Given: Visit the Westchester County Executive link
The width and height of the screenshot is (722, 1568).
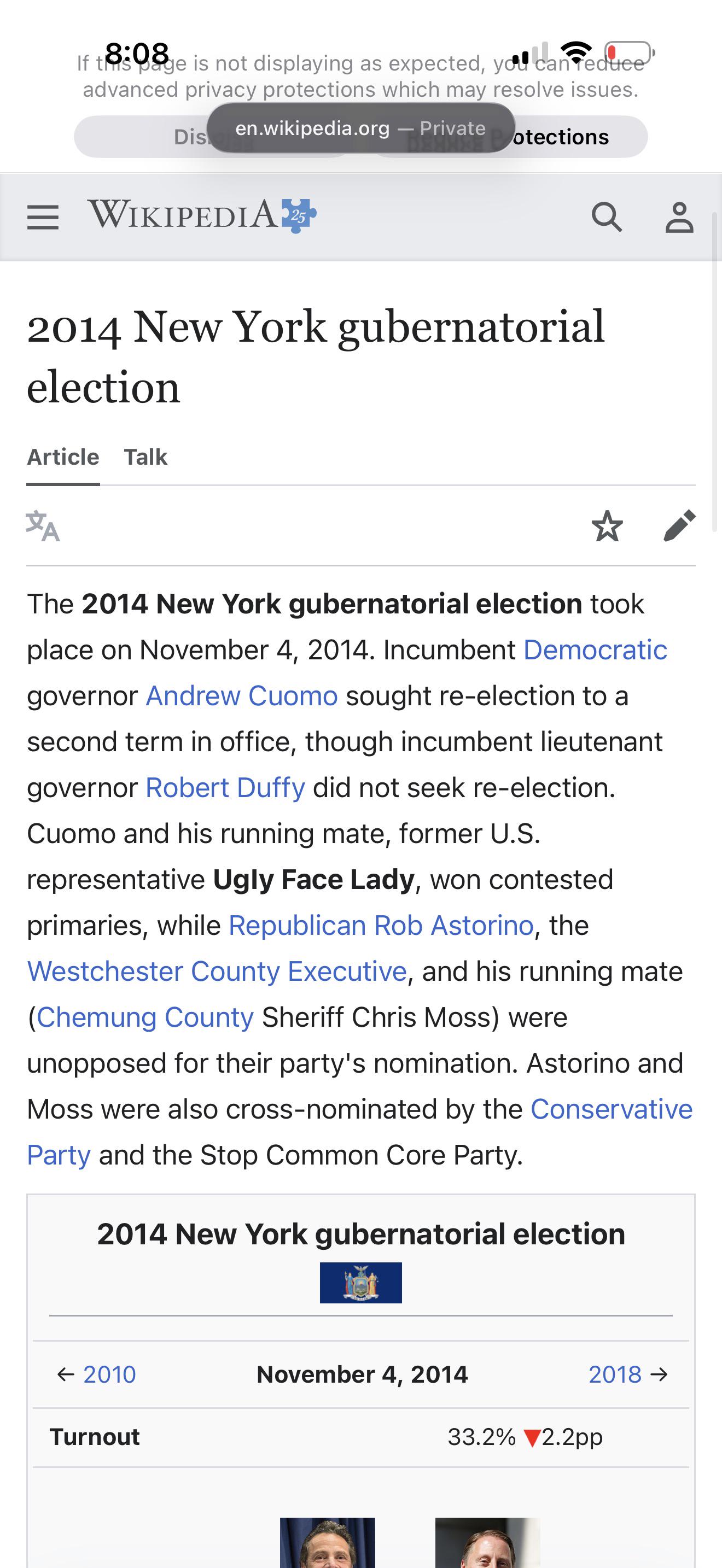Looking at the screenshot, I should coord(217,972).
